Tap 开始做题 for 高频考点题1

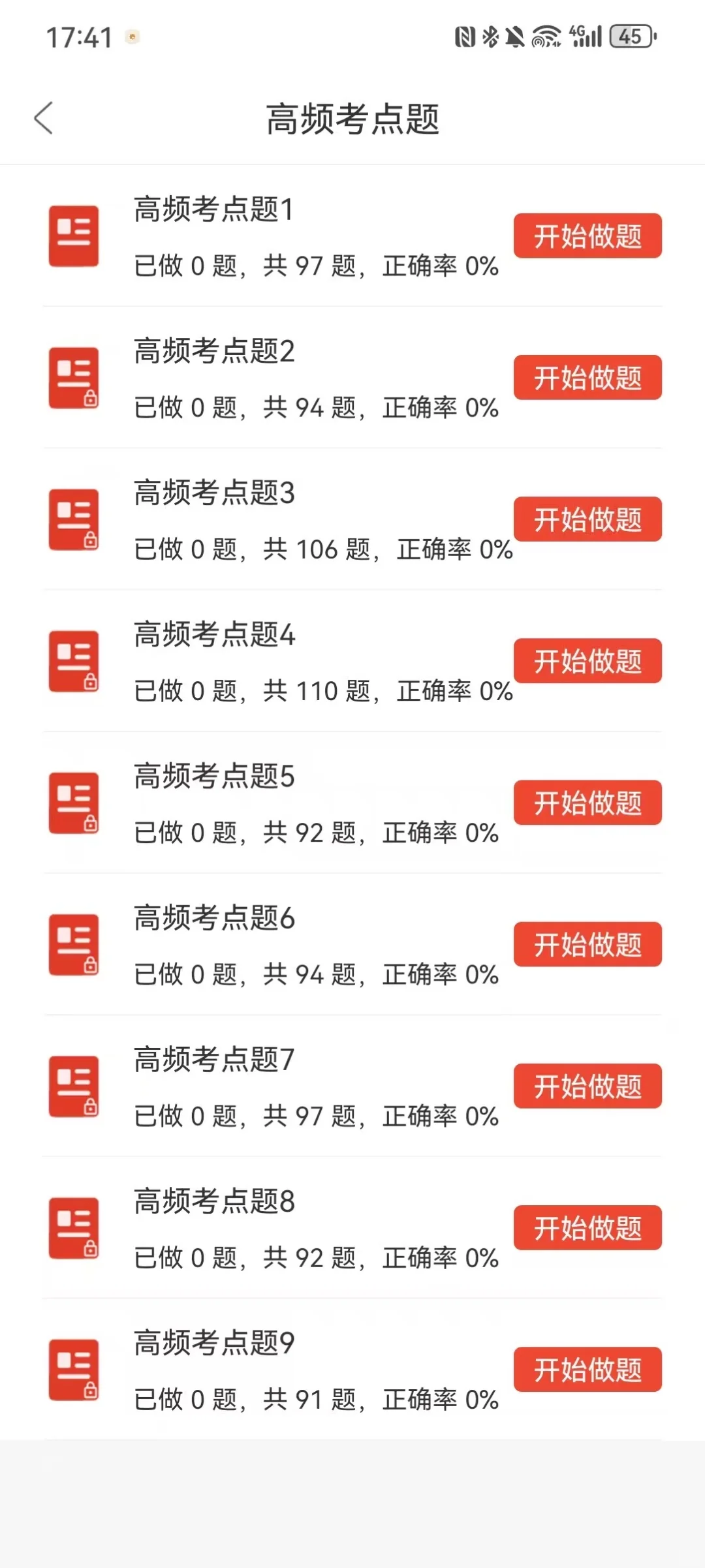(587, 236)
